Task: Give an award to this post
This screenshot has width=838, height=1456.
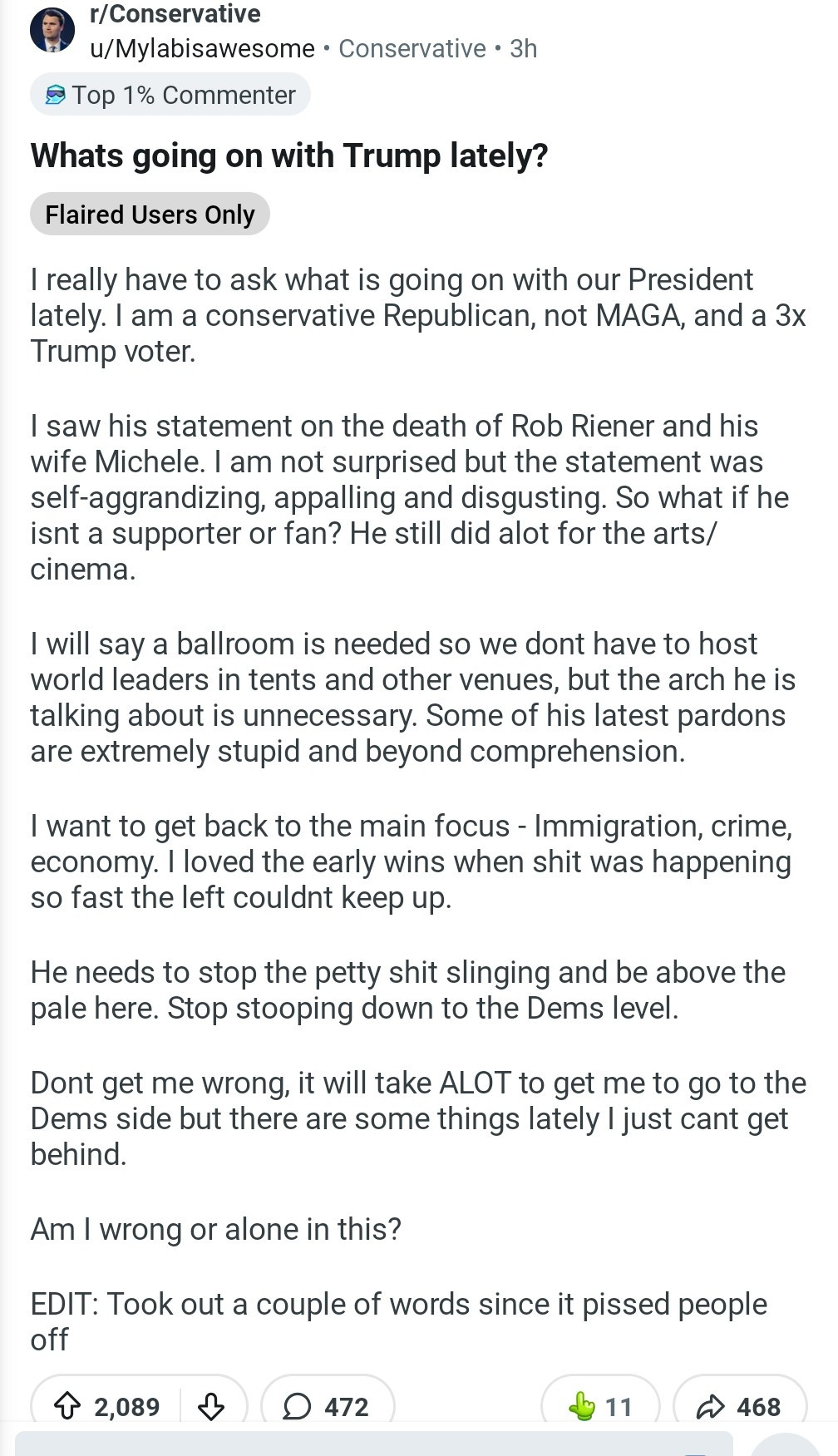Action: [x=600, y=1406]
